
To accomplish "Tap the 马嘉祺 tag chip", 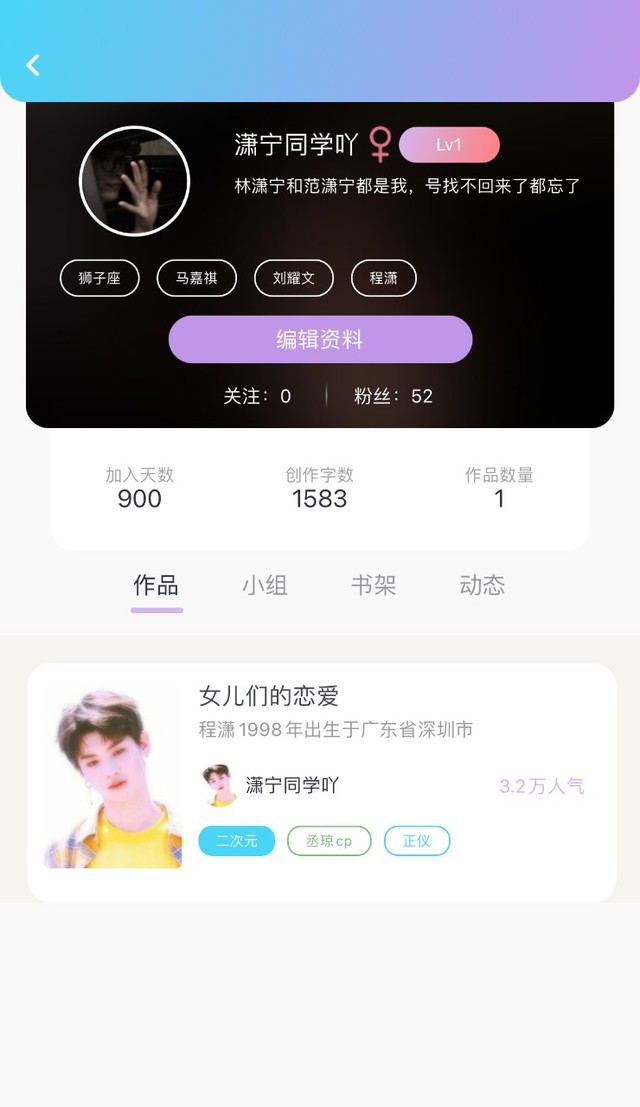I will [x=197, y=278].
